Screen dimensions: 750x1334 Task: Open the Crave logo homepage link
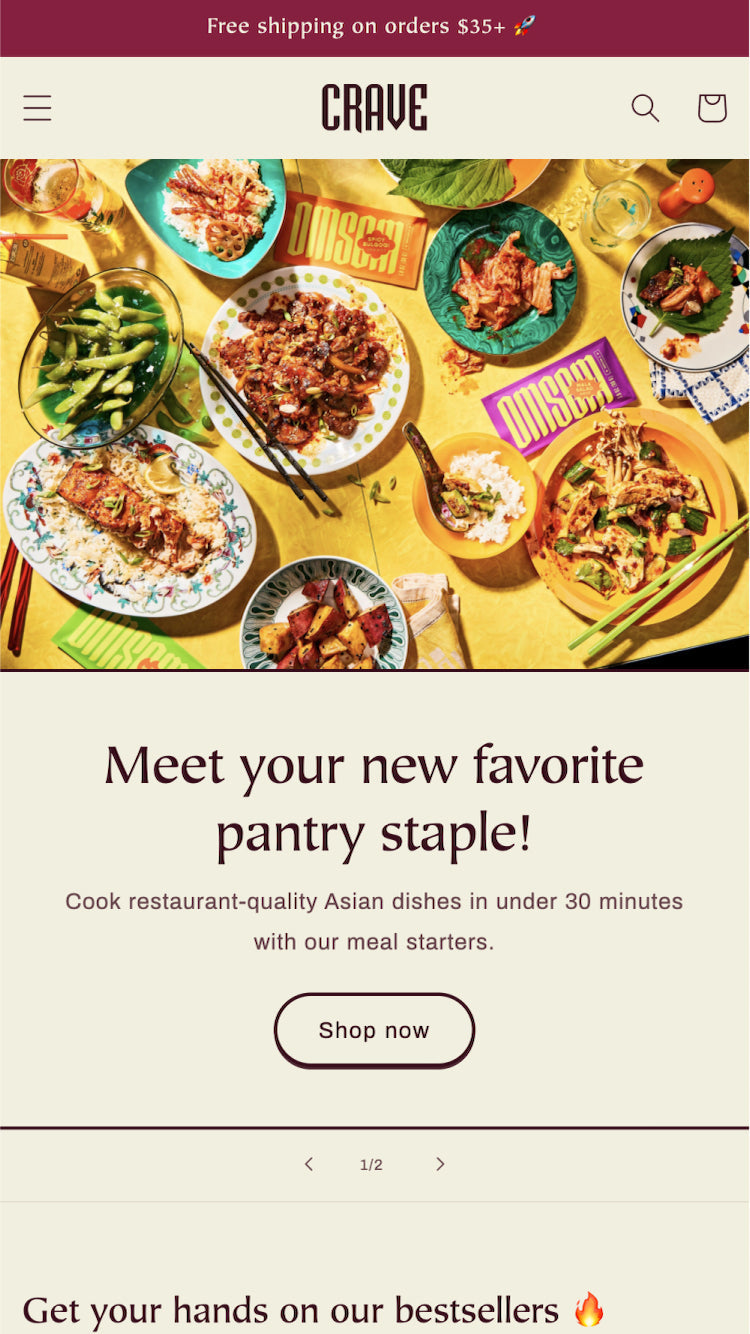374,108
